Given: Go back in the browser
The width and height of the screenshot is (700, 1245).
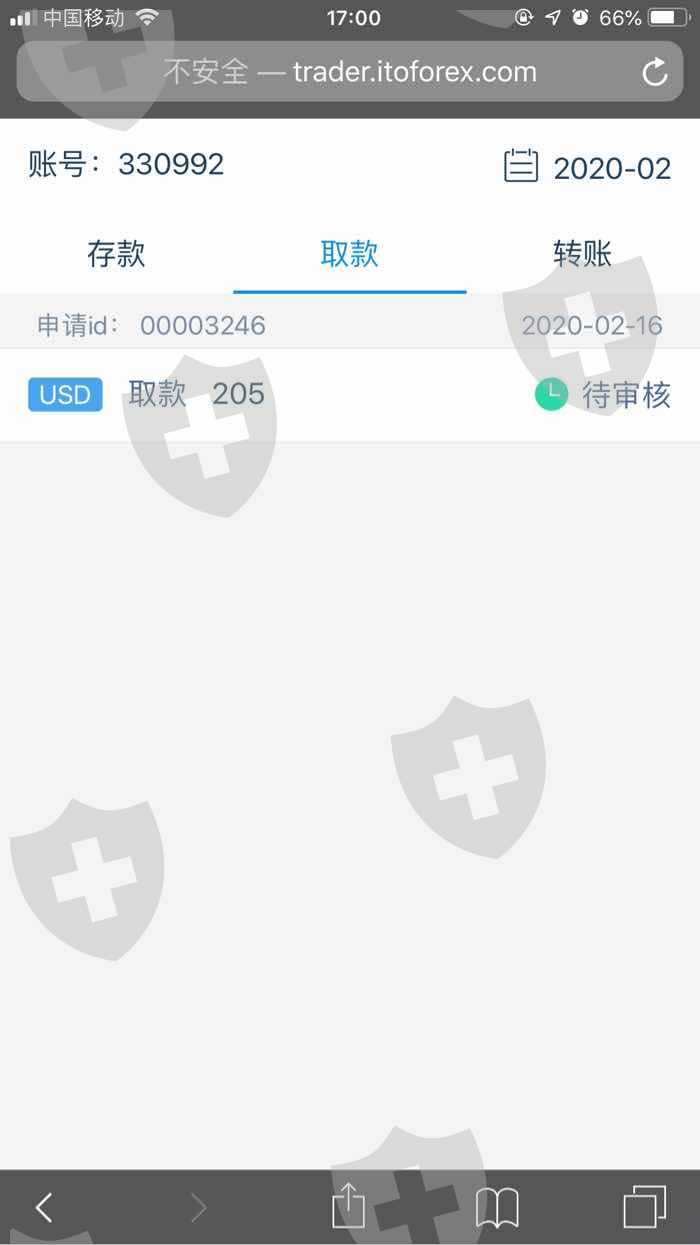Looking at the screenshot, I should (x=44, y=1207).
